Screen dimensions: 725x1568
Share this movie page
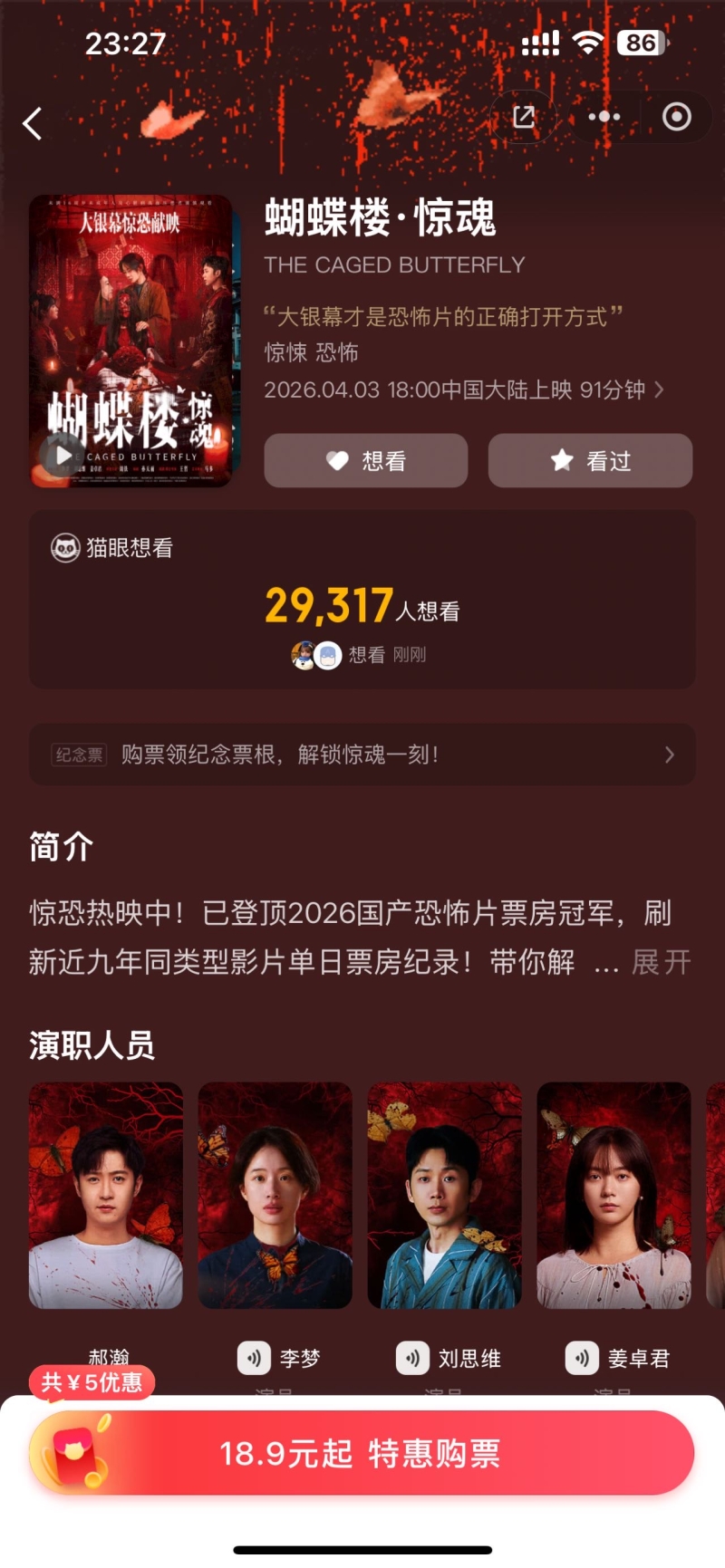[524, 117]
